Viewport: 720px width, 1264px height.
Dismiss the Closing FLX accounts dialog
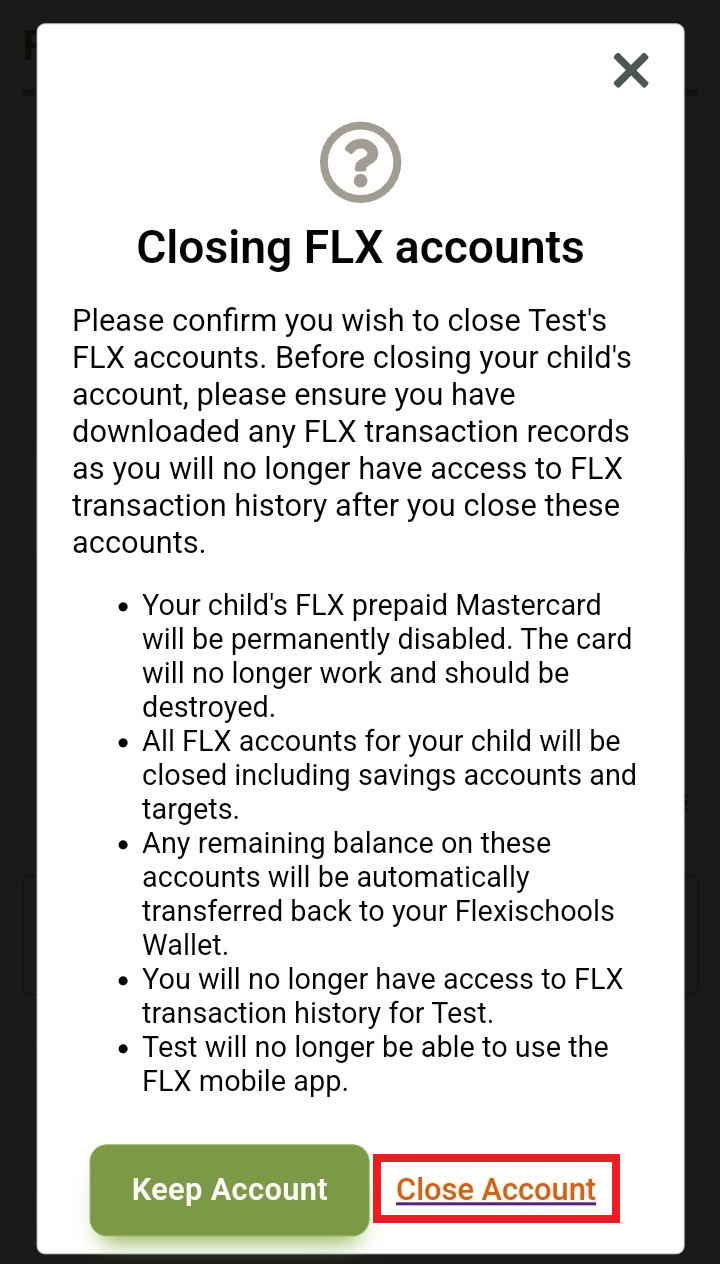(x=631, y=71)
